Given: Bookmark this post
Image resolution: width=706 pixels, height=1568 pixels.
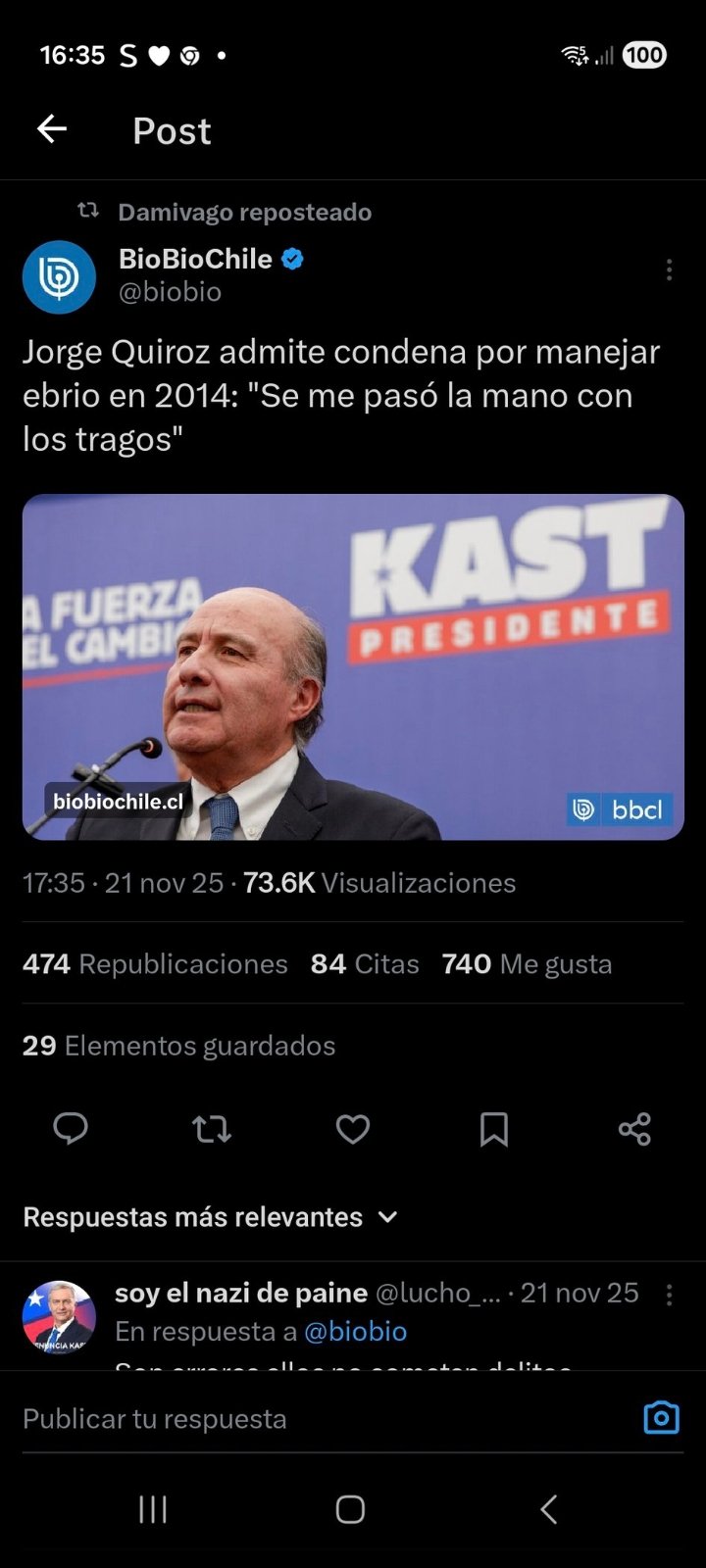Looking at the screenshot, I should (x=493, y=1129).
